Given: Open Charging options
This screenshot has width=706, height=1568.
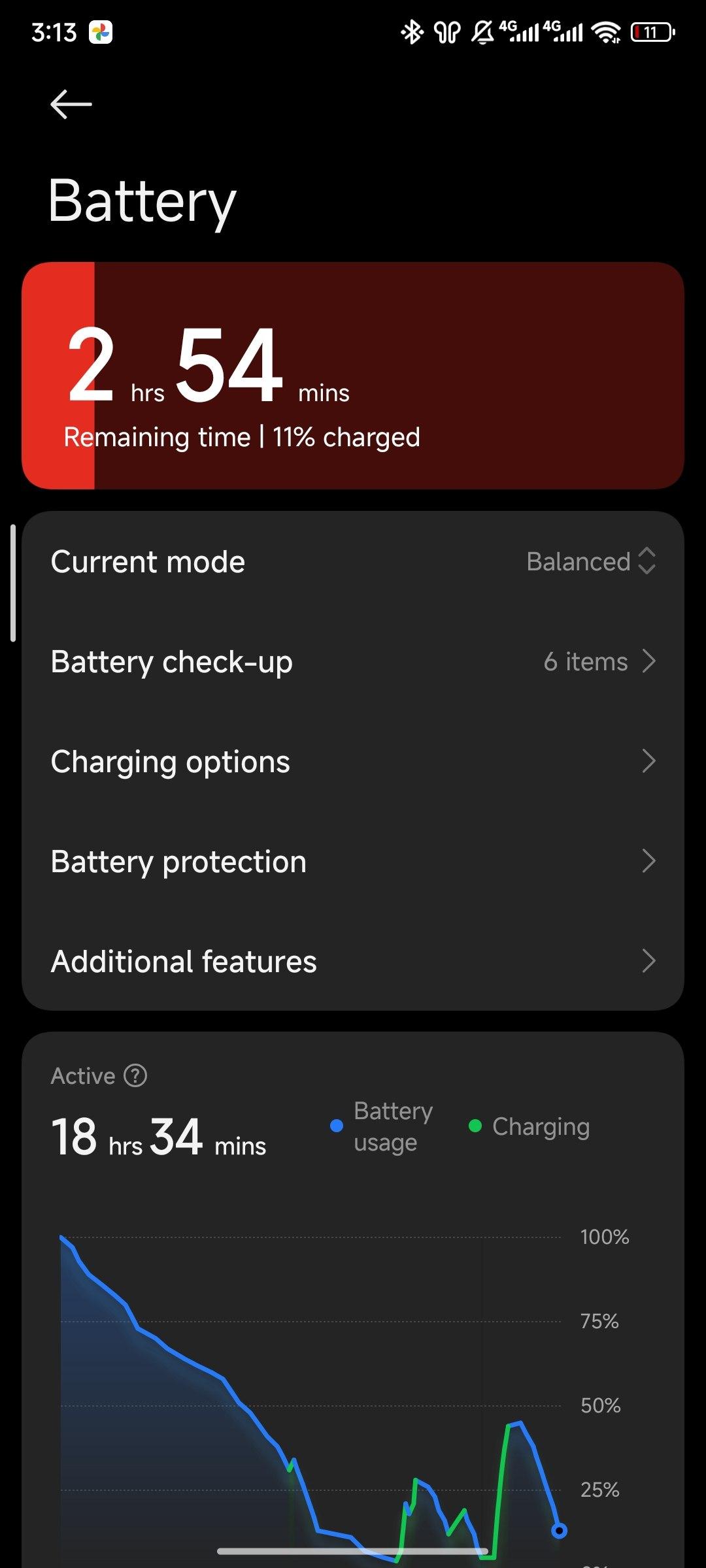Looking at the screenshot, I should (x=353, y=762).
